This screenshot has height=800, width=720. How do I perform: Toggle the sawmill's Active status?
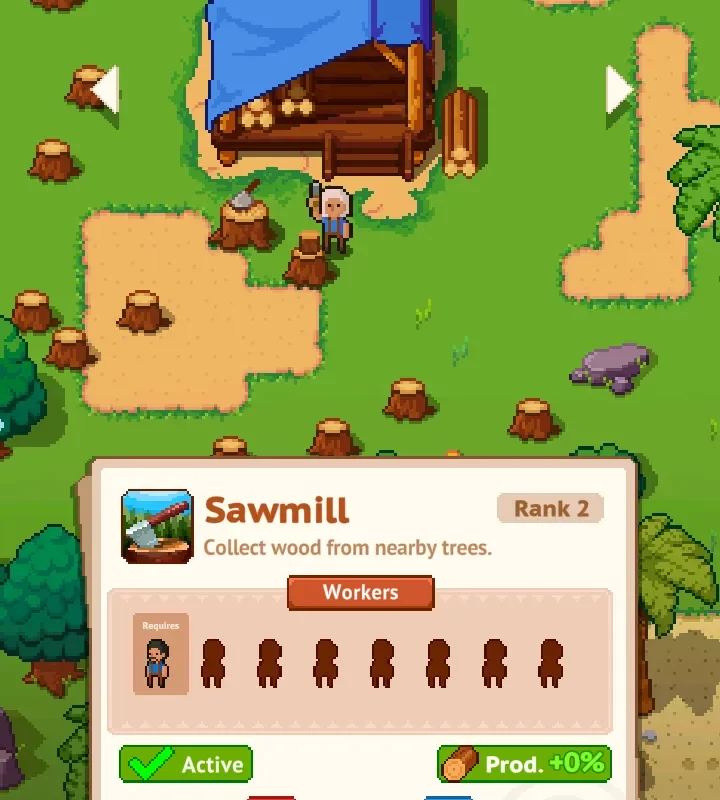tap(186, 765)
